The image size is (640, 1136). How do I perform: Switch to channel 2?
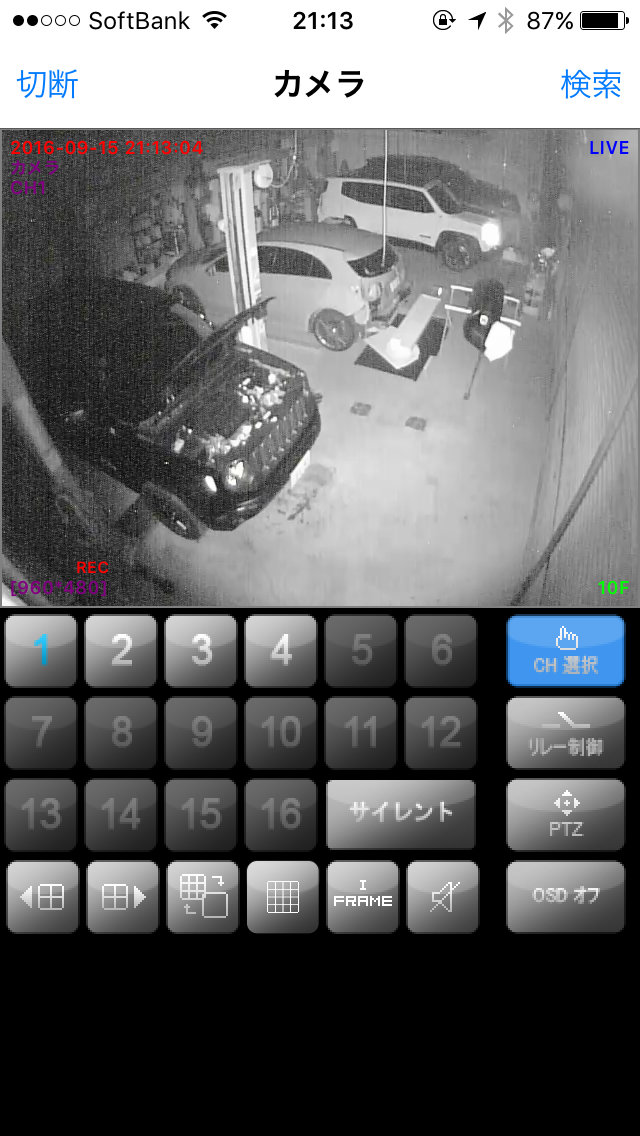tap(121, 651)
